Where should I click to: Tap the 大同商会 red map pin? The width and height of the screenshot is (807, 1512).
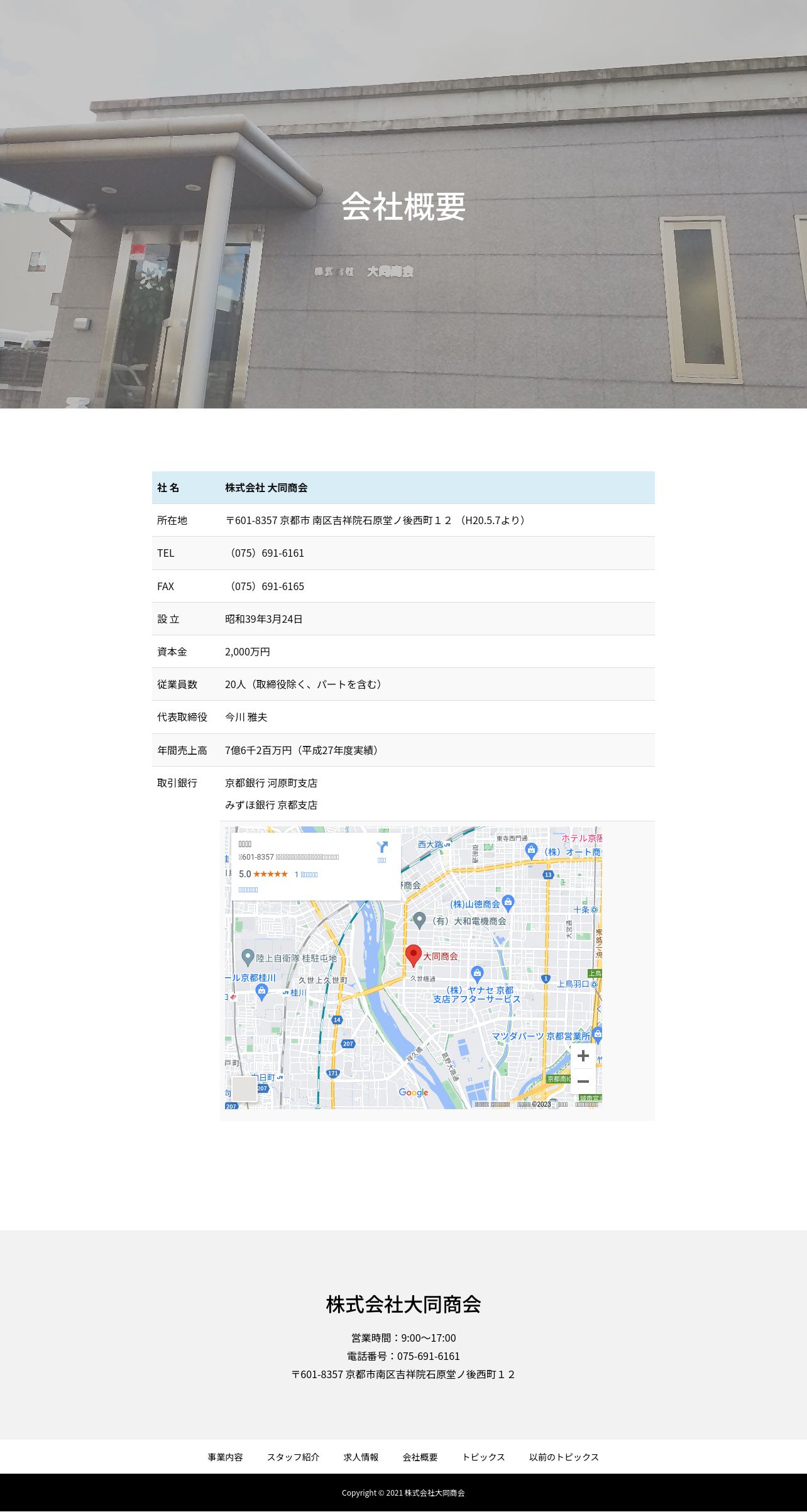pyautogui.click(x=413, y=955)
